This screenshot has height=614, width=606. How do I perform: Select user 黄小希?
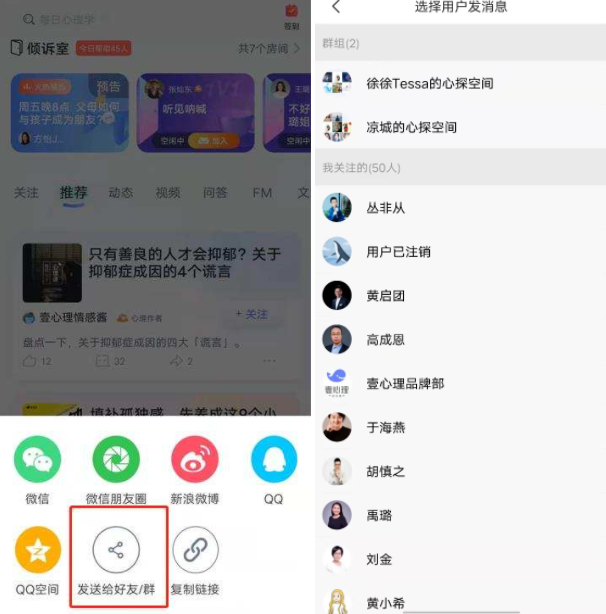point(385,602)
